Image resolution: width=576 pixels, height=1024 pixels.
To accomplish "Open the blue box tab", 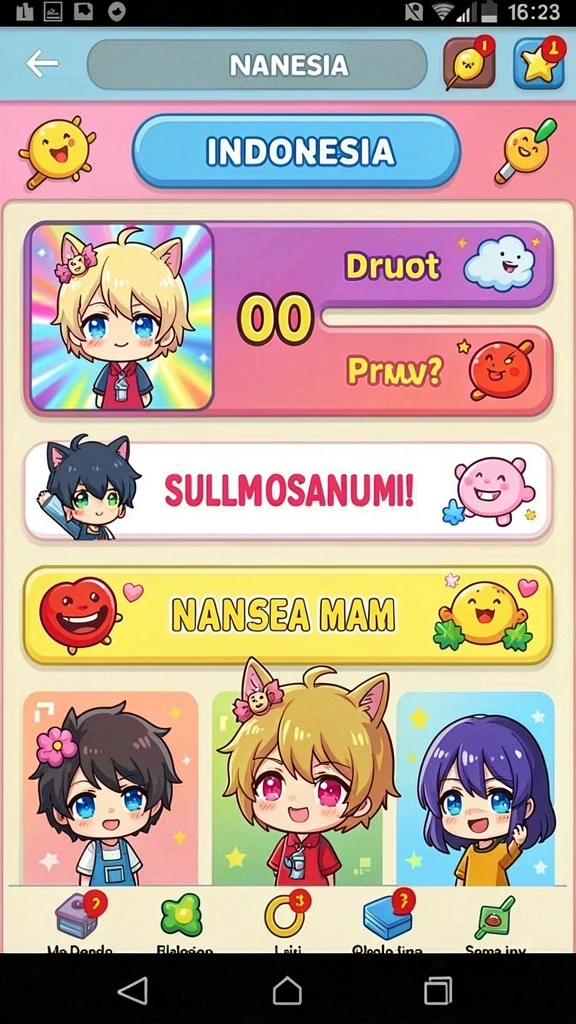I will point(388,922).
